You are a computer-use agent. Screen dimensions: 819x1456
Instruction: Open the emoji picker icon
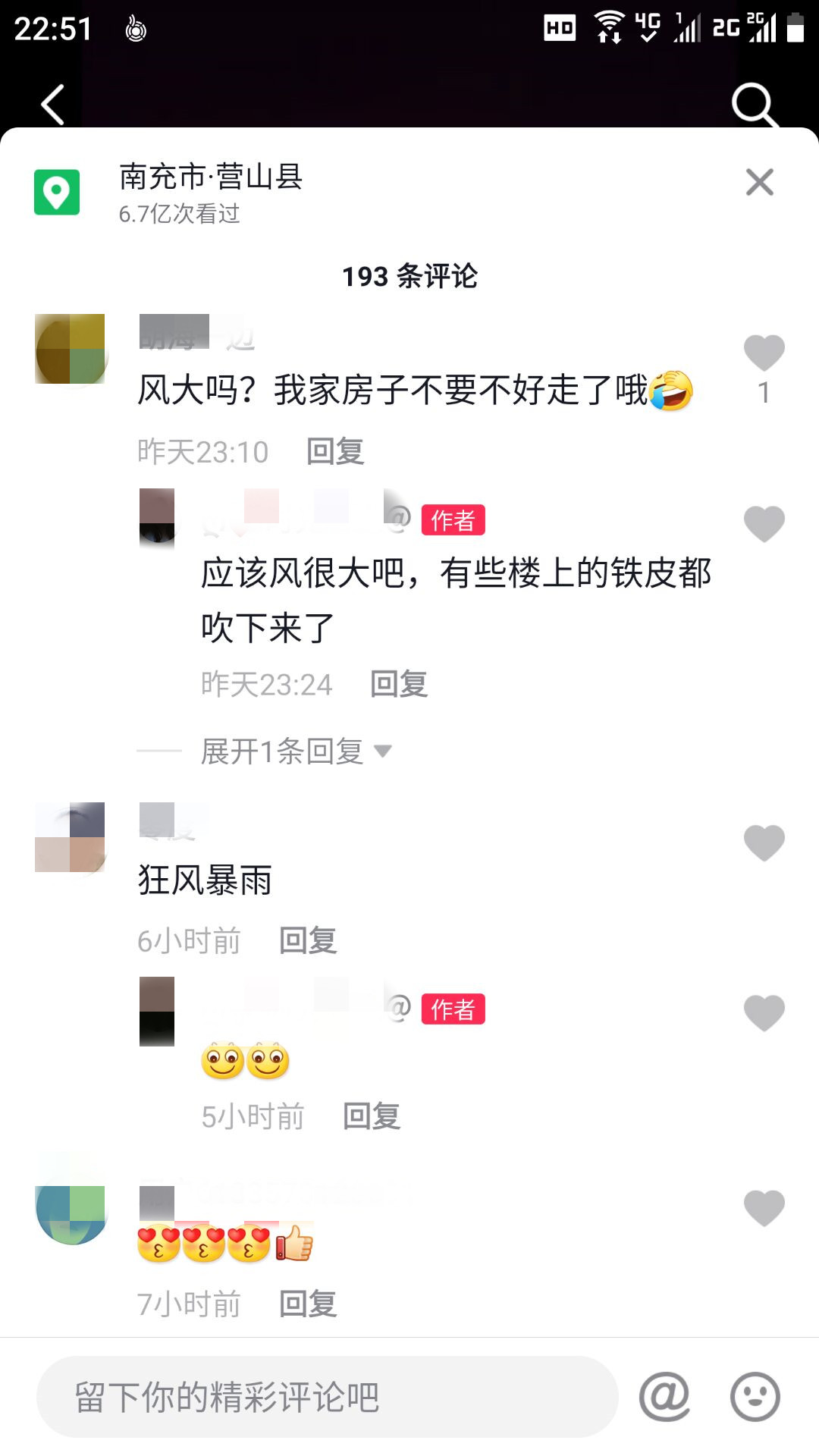(755, 1397)
